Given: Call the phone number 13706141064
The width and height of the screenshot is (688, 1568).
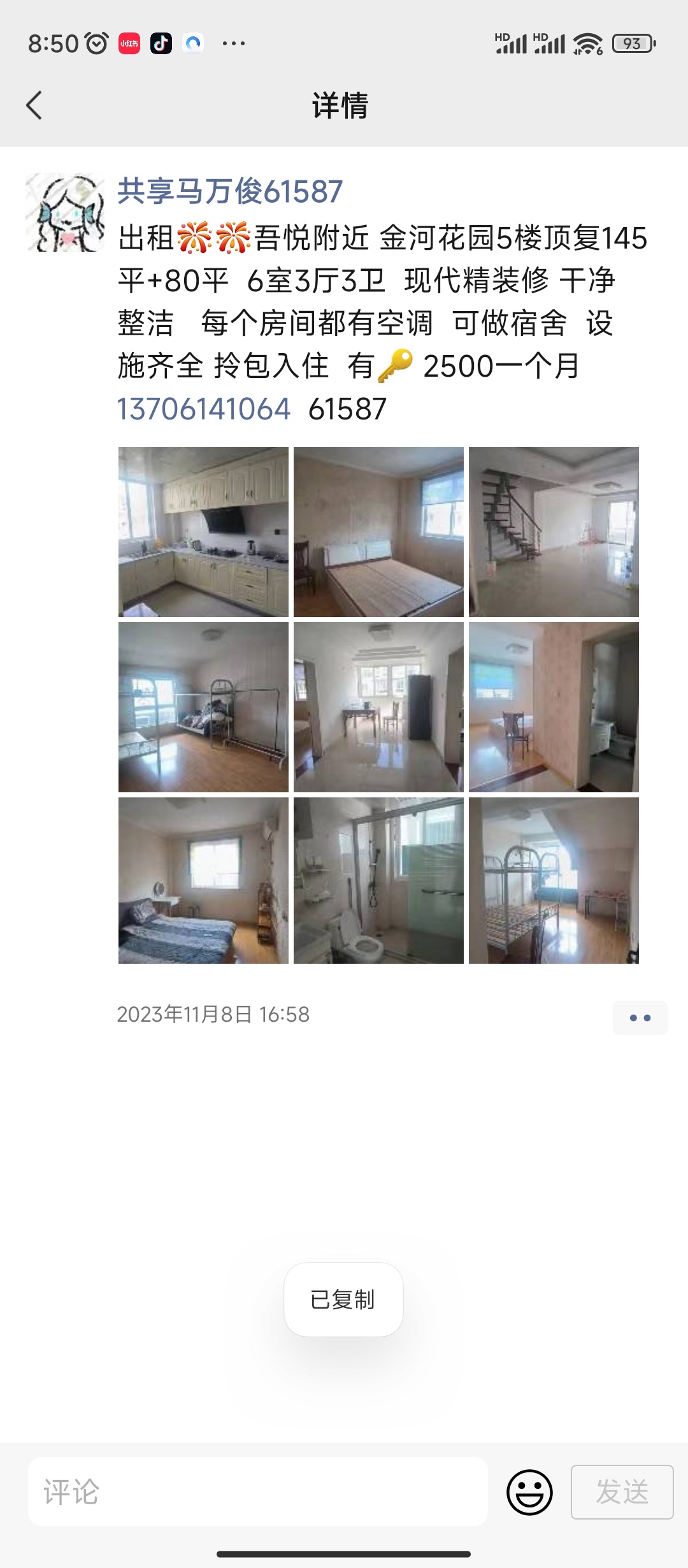Looking at the screenshot, I should tap(204, 409).
